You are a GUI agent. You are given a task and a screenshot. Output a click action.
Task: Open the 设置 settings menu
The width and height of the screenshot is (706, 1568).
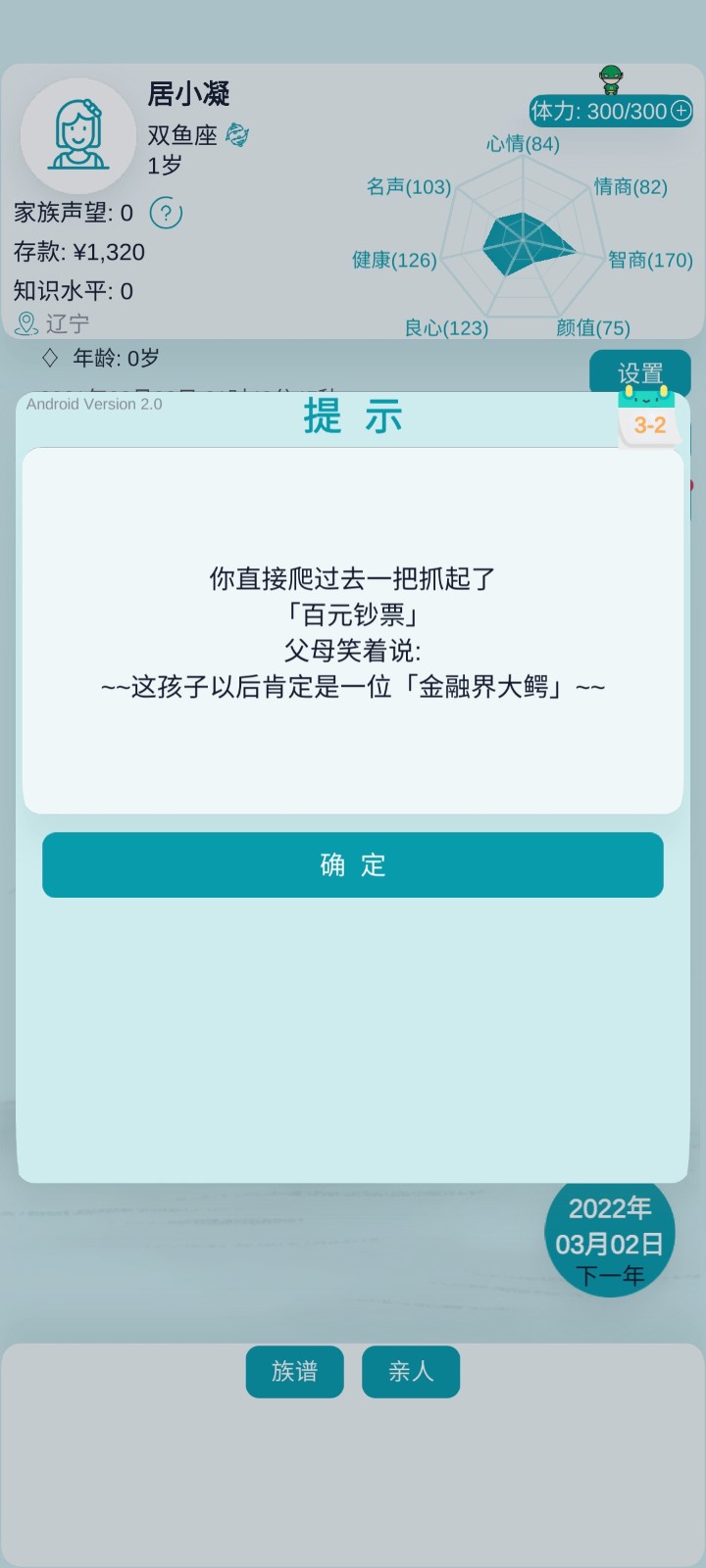pos(638,373)
